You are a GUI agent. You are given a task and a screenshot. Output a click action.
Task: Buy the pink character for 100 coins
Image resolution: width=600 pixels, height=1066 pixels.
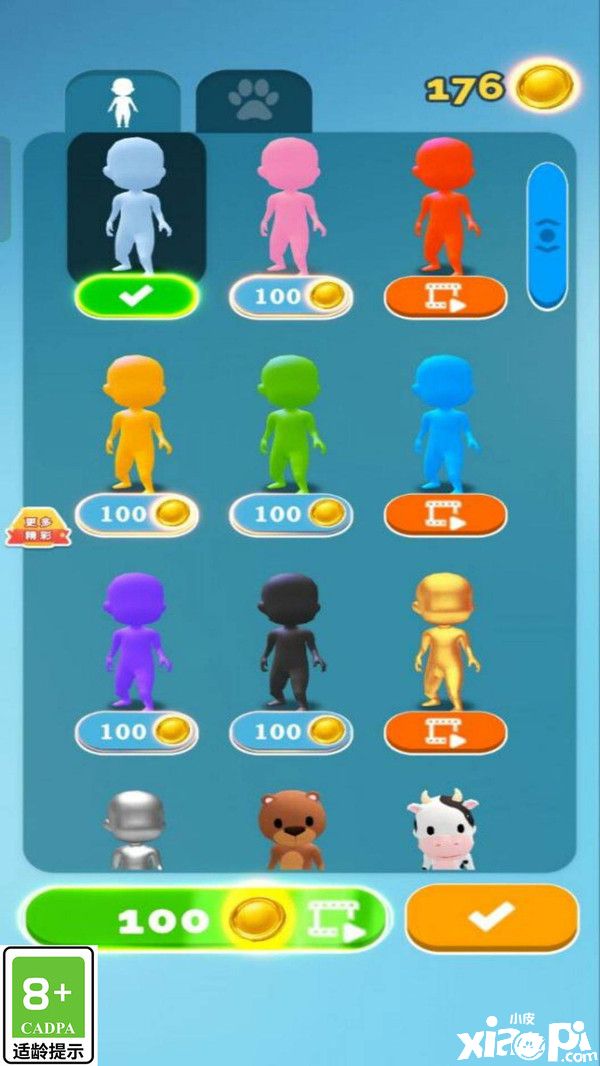pos(291,297)
